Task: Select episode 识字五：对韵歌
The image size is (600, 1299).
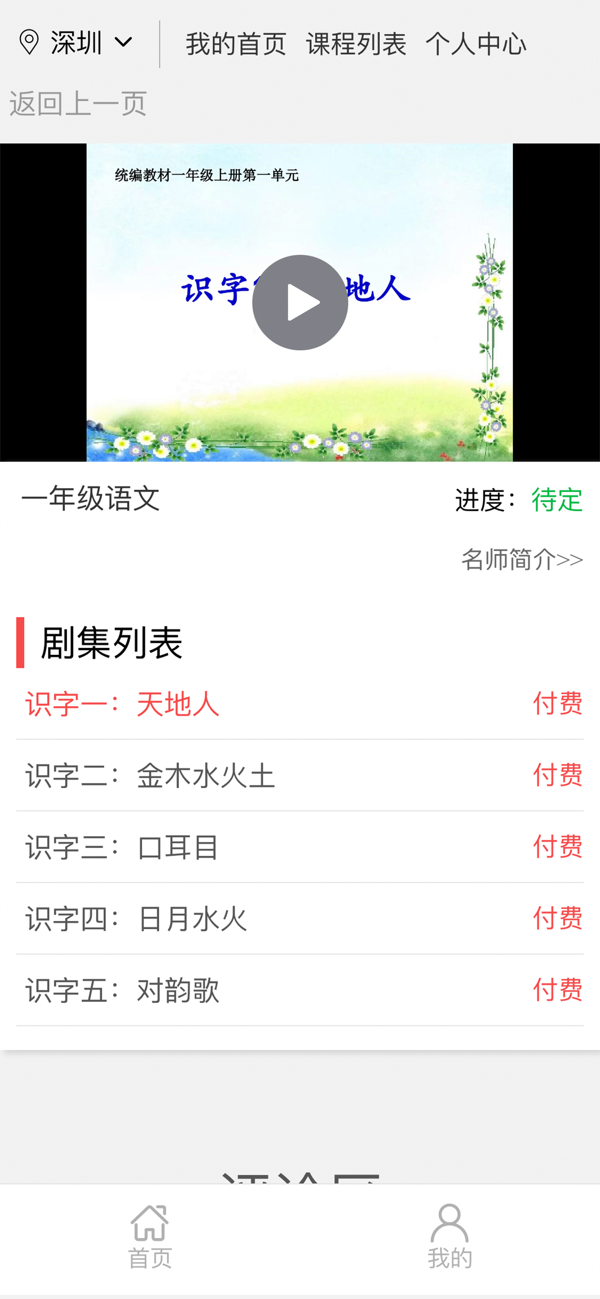Action: pos(122,991)
